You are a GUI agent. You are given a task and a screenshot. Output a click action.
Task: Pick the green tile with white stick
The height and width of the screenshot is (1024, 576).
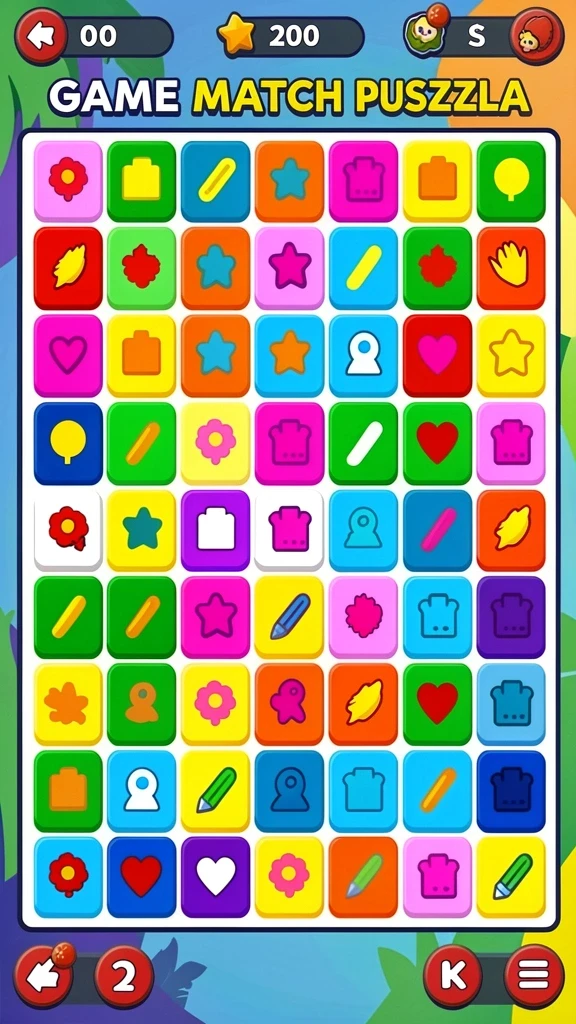tap(363, 443)
